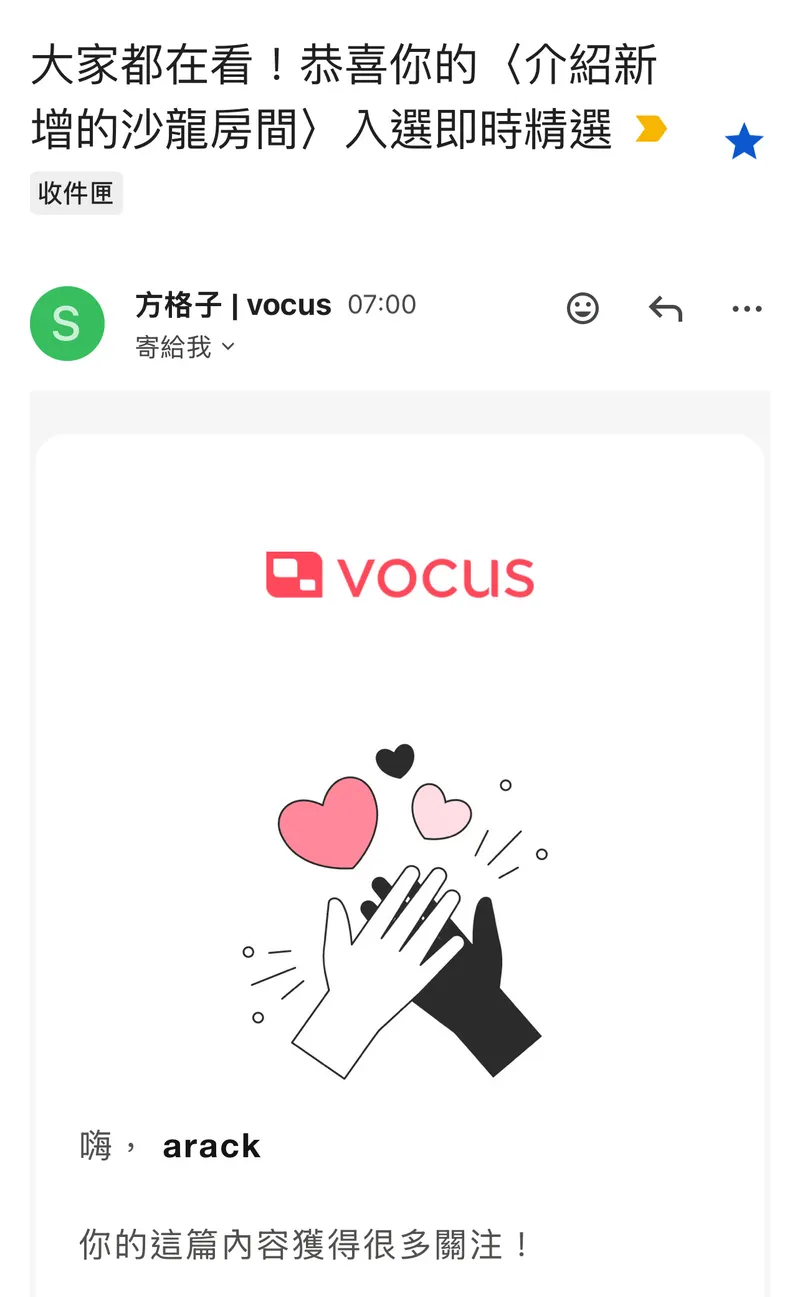Screen dimensions: 800x1297
Task: Open the message overflow menu
Action: pyautogui.click(x=747, y=309)
